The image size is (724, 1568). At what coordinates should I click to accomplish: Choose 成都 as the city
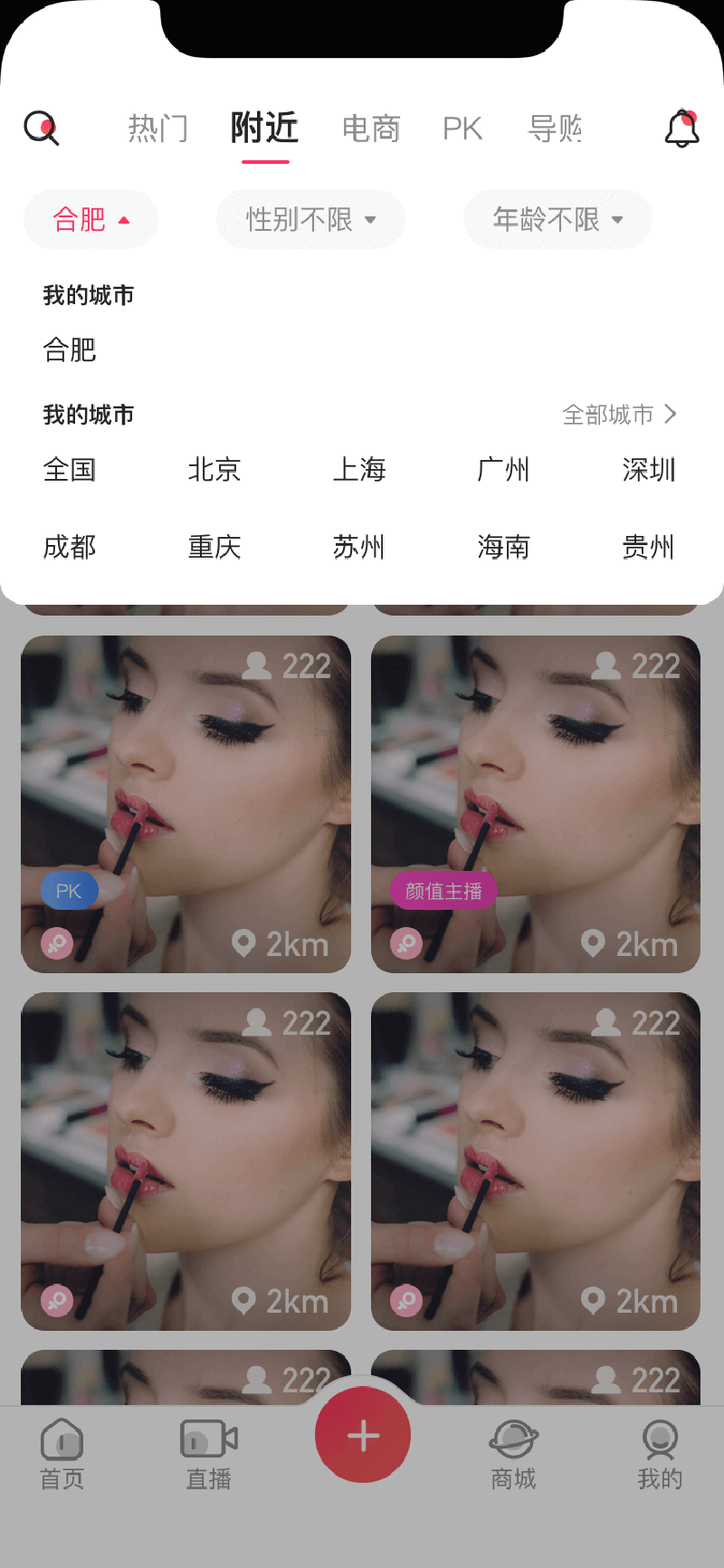(70, 547)
